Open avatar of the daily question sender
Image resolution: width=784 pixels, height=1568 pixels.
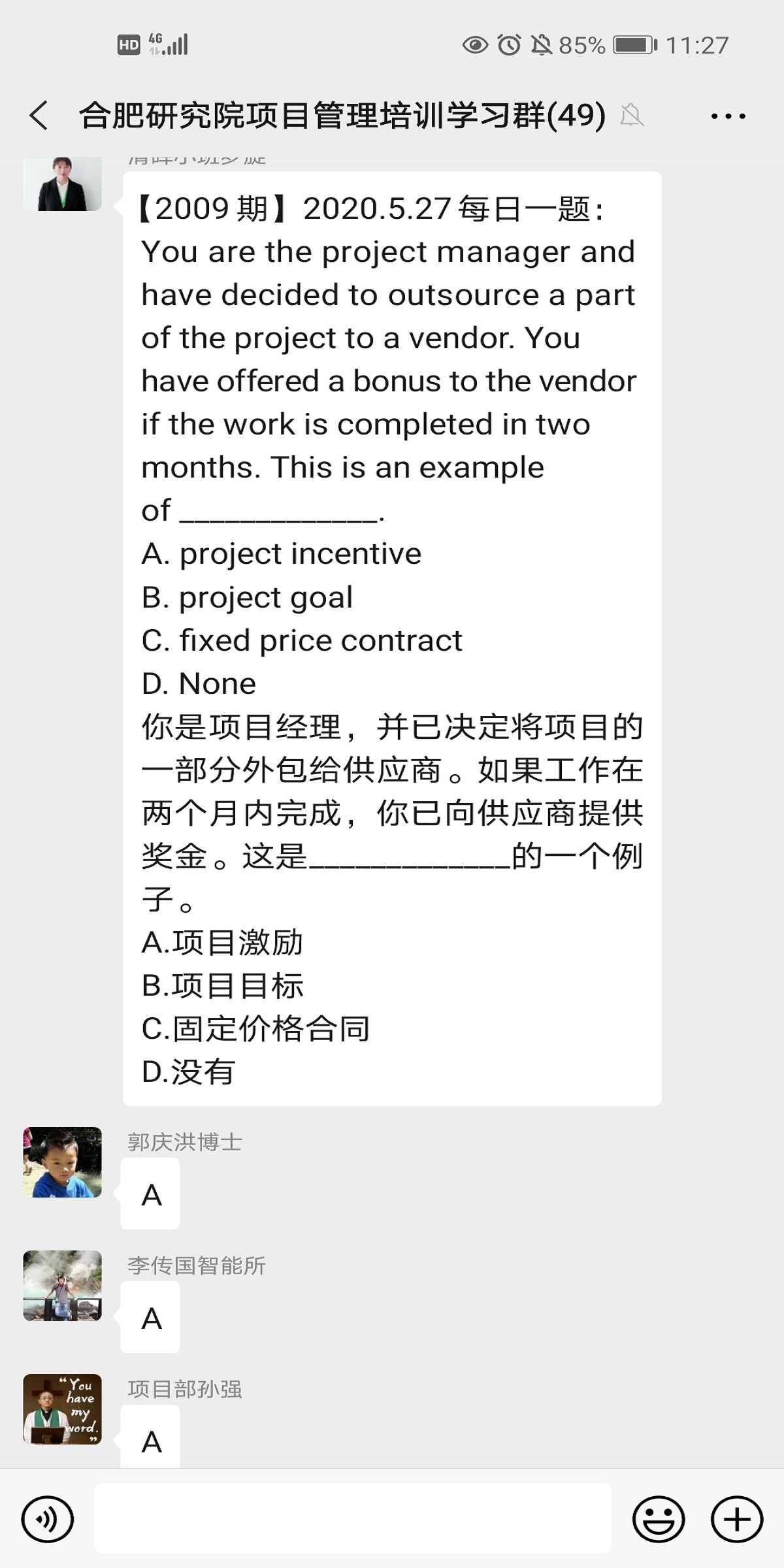tap(63, 184)
